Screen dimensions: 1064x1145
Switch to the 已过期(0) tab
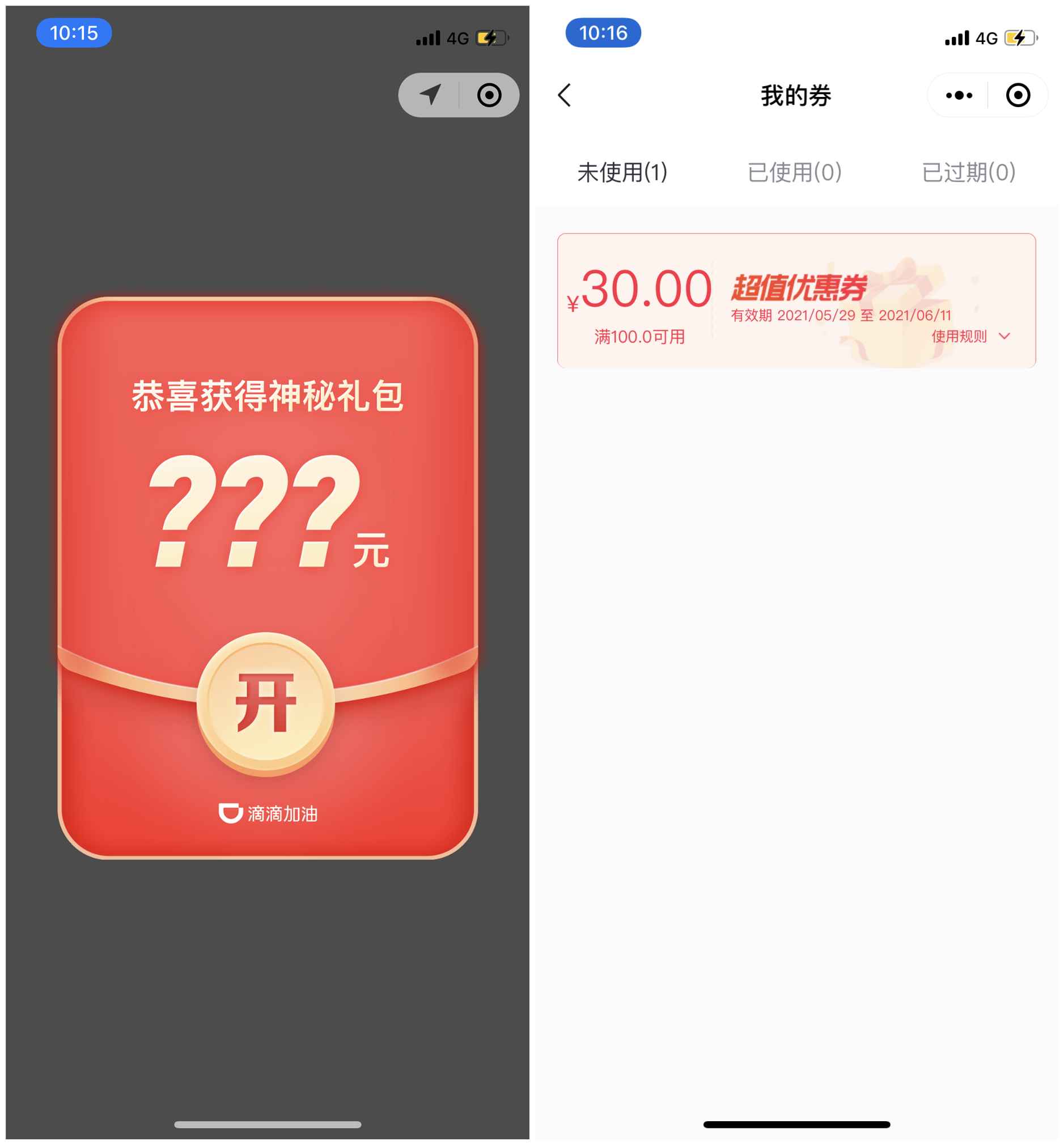coord(968,172)
